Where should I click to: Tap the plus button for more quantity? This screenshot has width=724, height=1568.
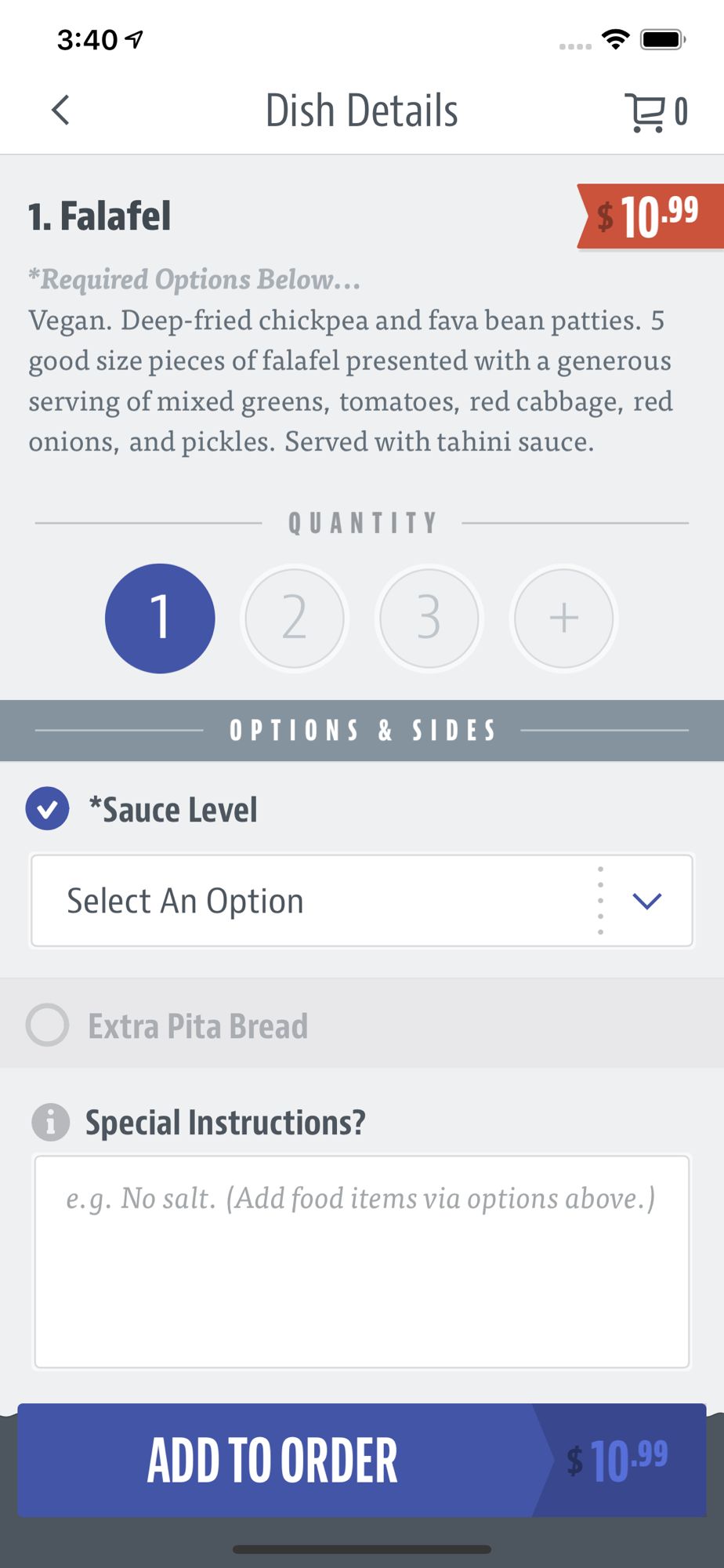tap(563, 618)
